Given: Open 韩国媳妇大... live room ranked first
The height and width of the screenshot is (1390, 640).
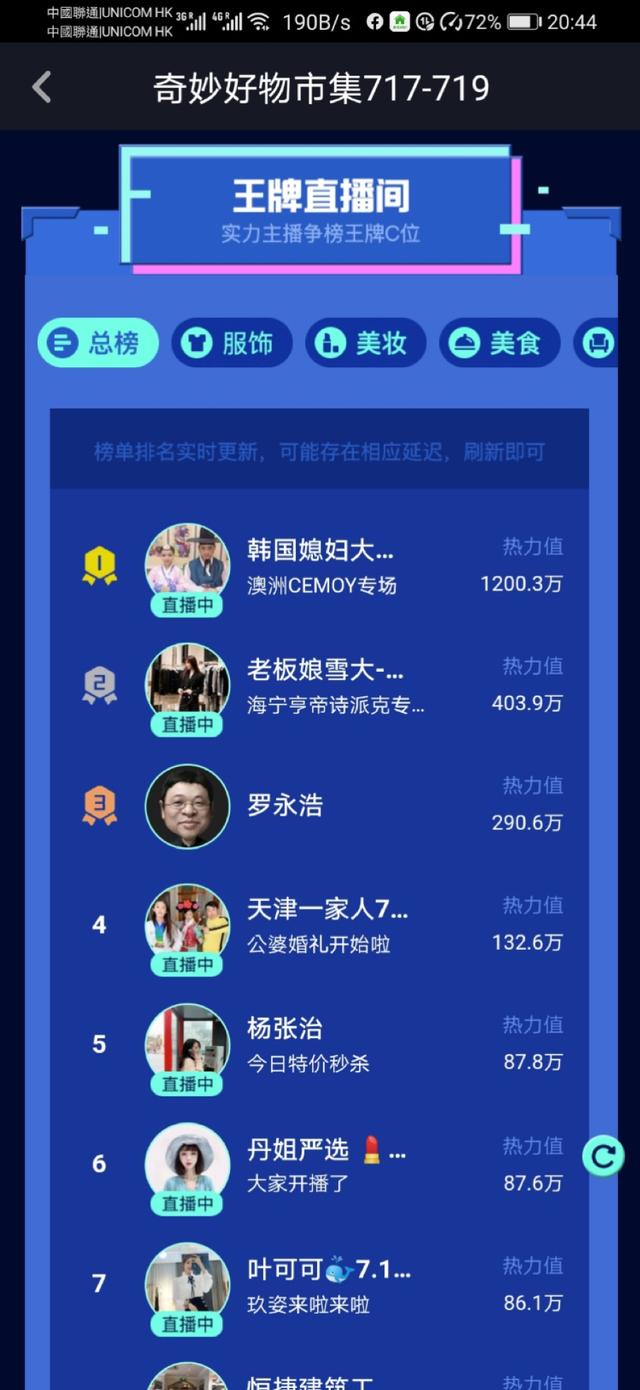Looking at the screenshot, I should coord(320,566).
